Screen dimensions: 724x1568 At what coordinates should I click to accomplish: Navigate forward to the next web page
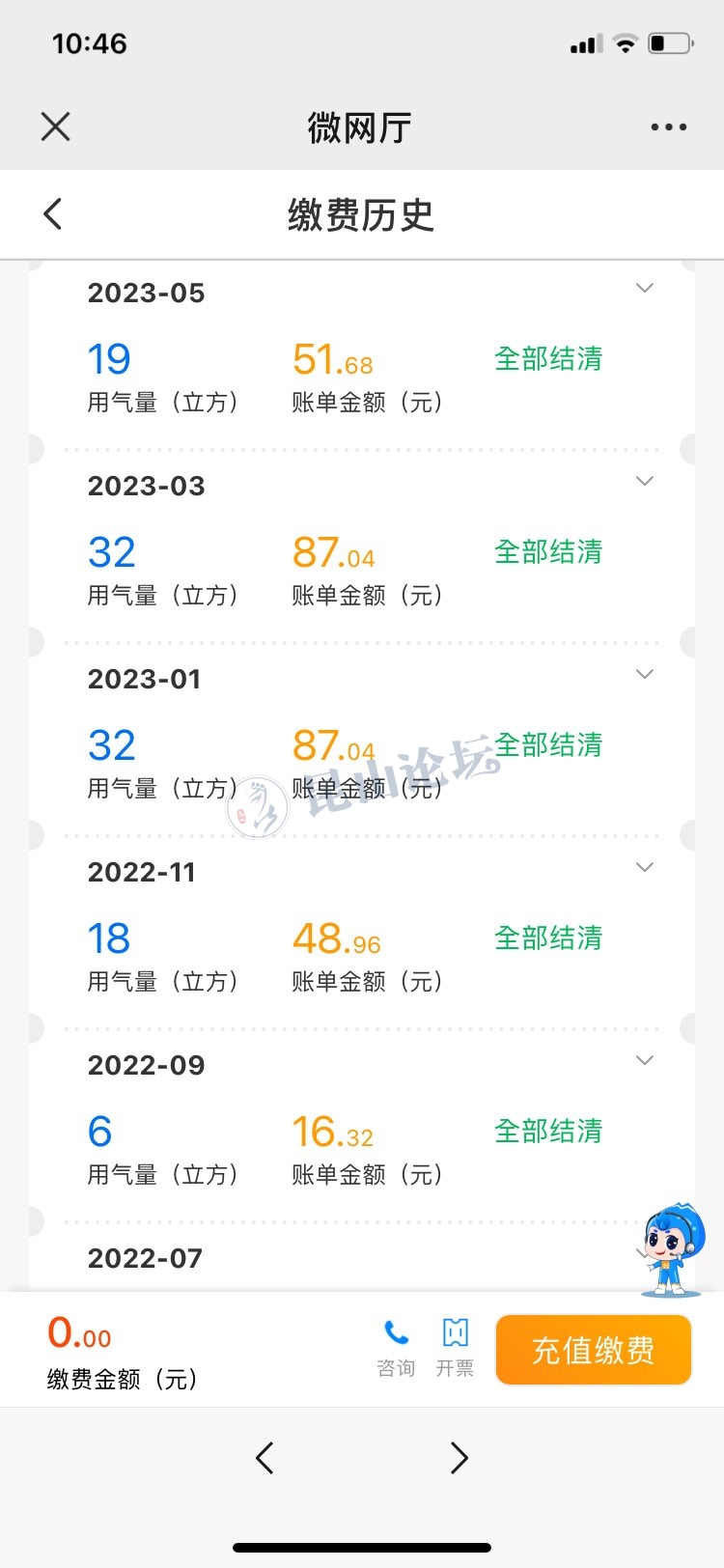459,1457
